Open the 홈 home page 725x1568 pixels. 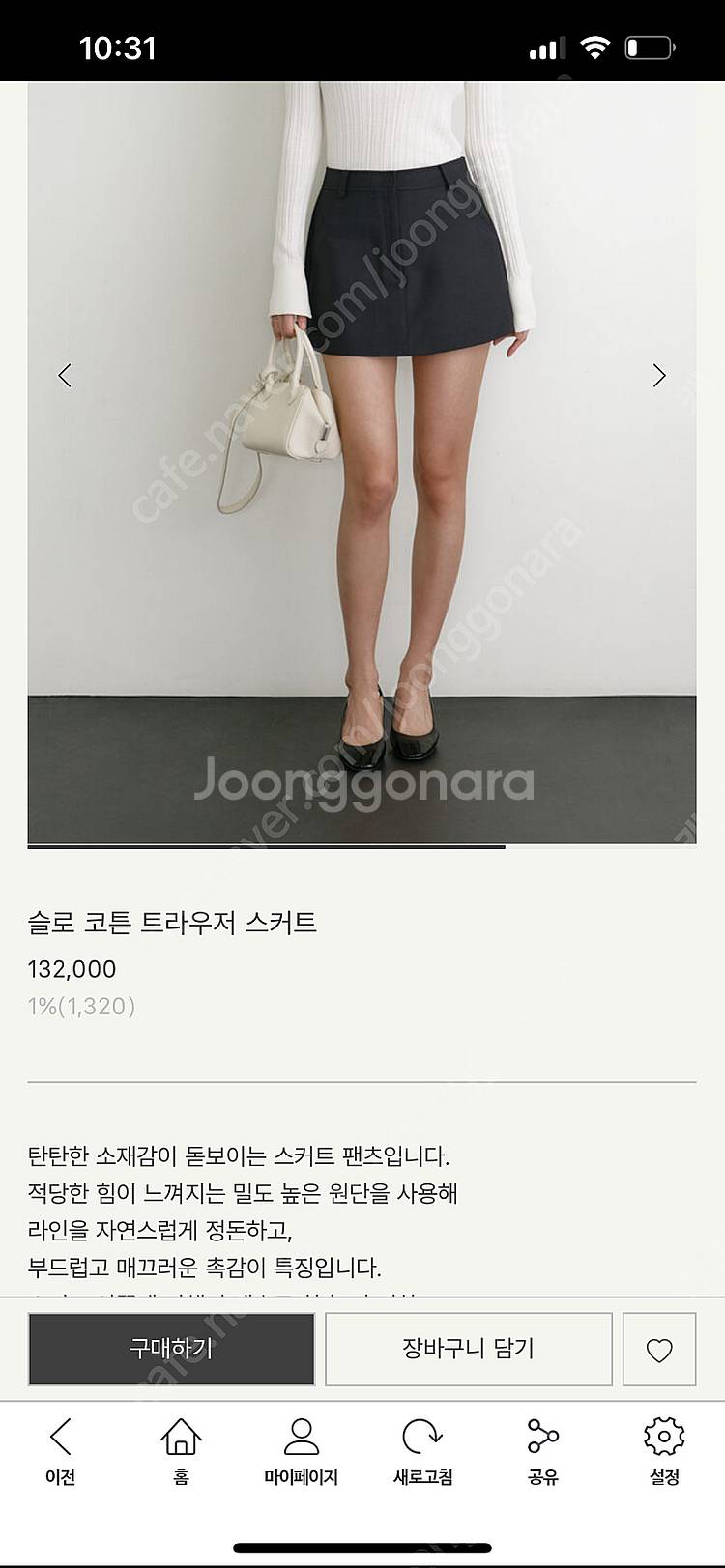click(x=181, y=1449)
